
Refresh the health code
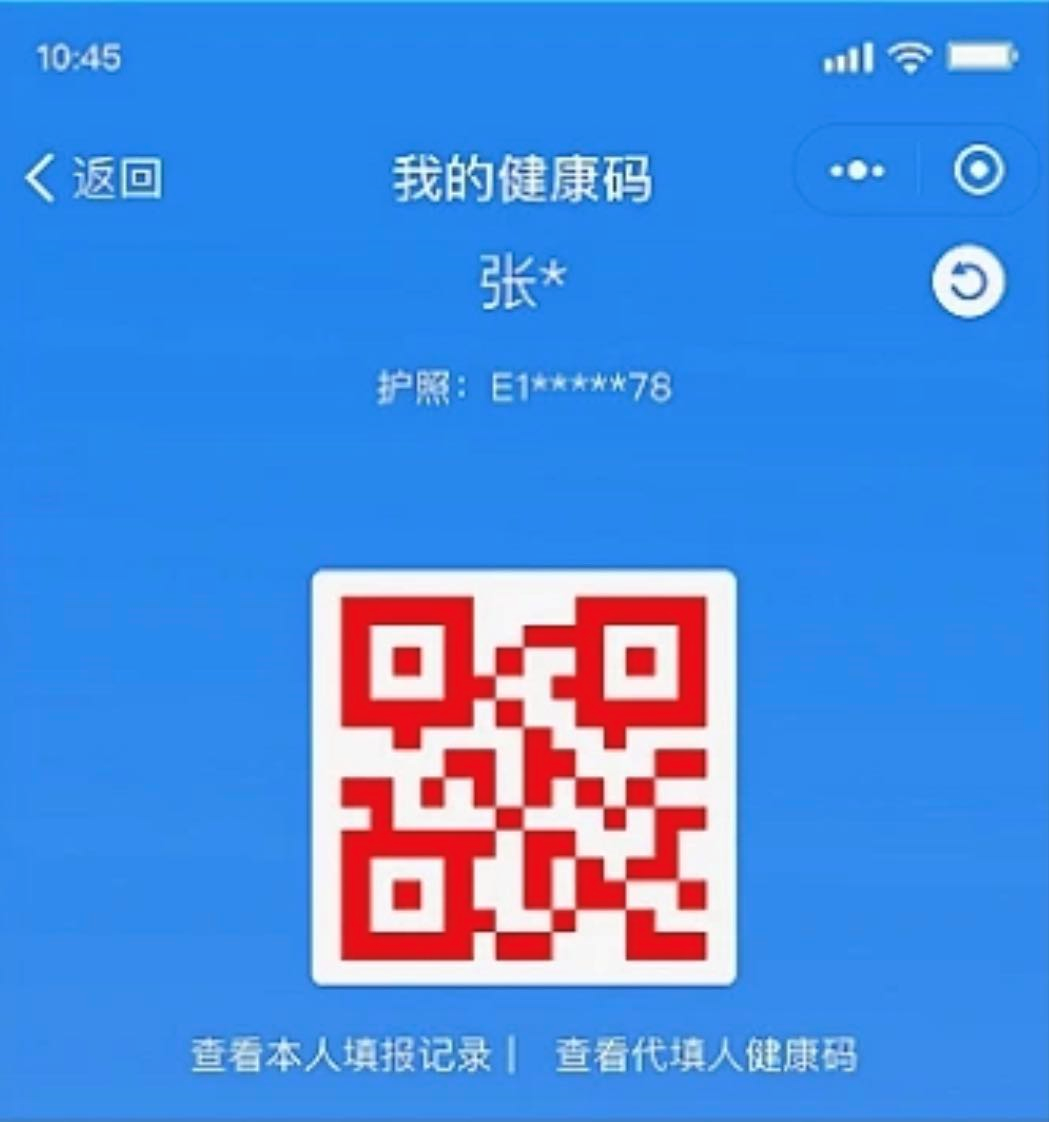click(x=968, y=284)
